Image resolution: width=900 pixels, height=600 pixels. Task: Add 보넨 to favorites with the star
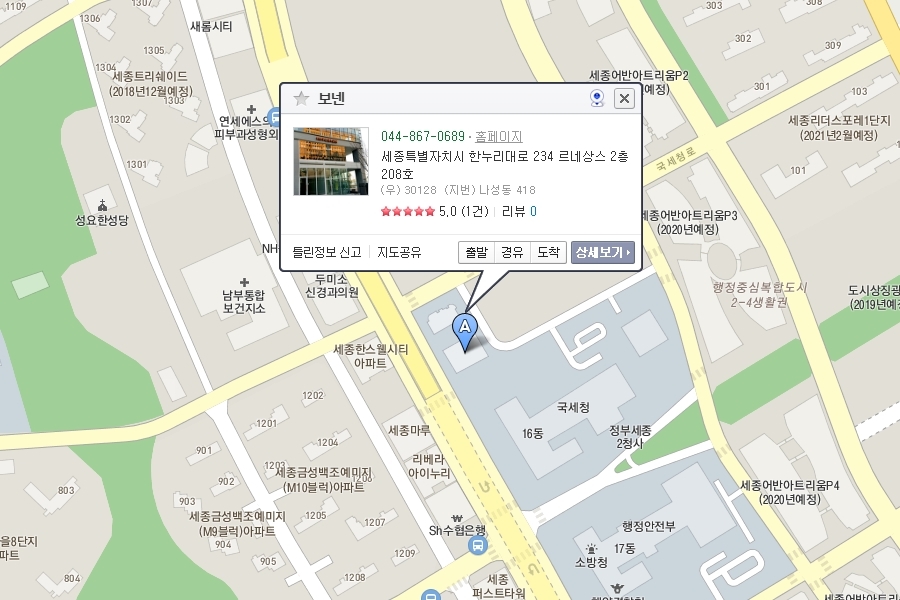[x=301, y=99]
